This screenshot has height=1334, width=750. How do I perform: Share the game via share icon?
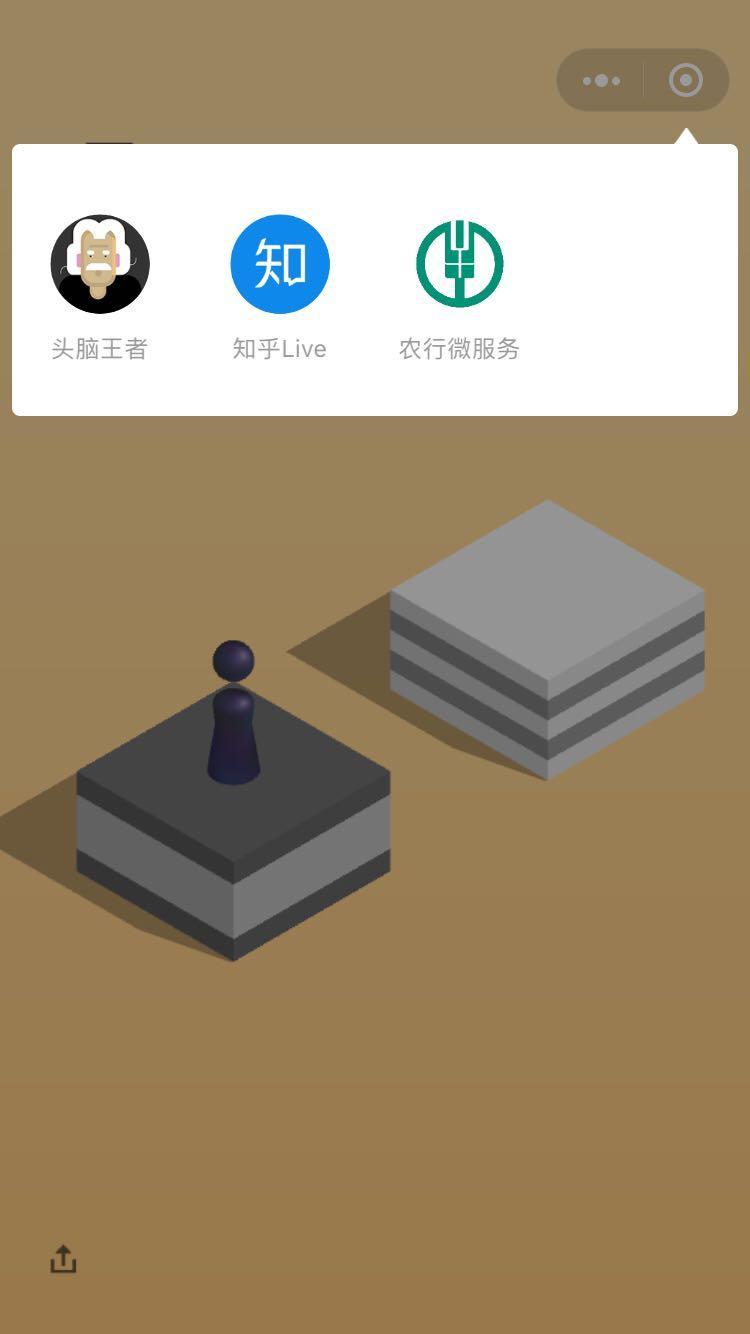[63, 1259]
